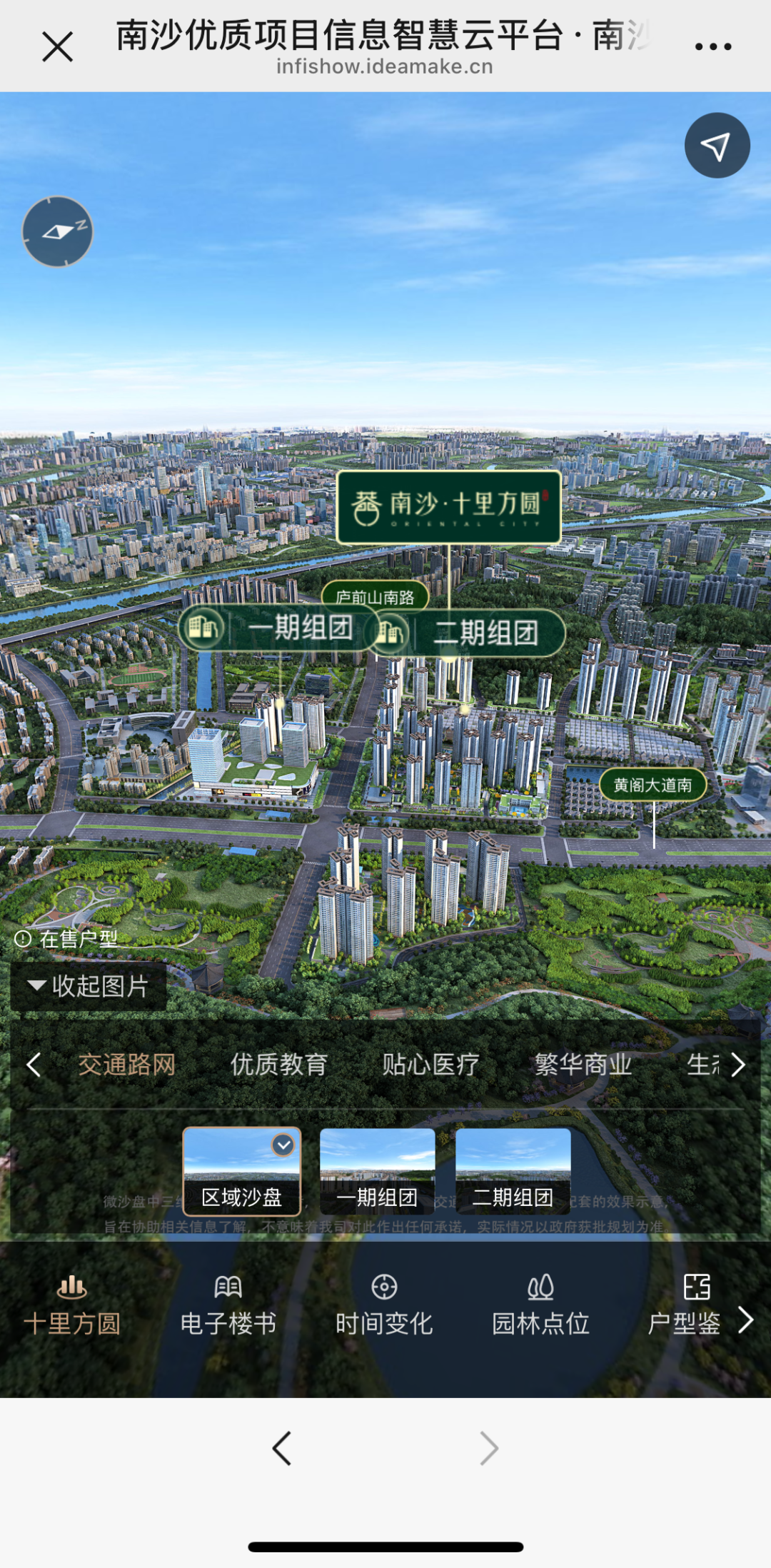The height and width of the screenshot is (1568, 771).
Task: Open 电子楼书 in bottom menu
Action: (228, 1306)
